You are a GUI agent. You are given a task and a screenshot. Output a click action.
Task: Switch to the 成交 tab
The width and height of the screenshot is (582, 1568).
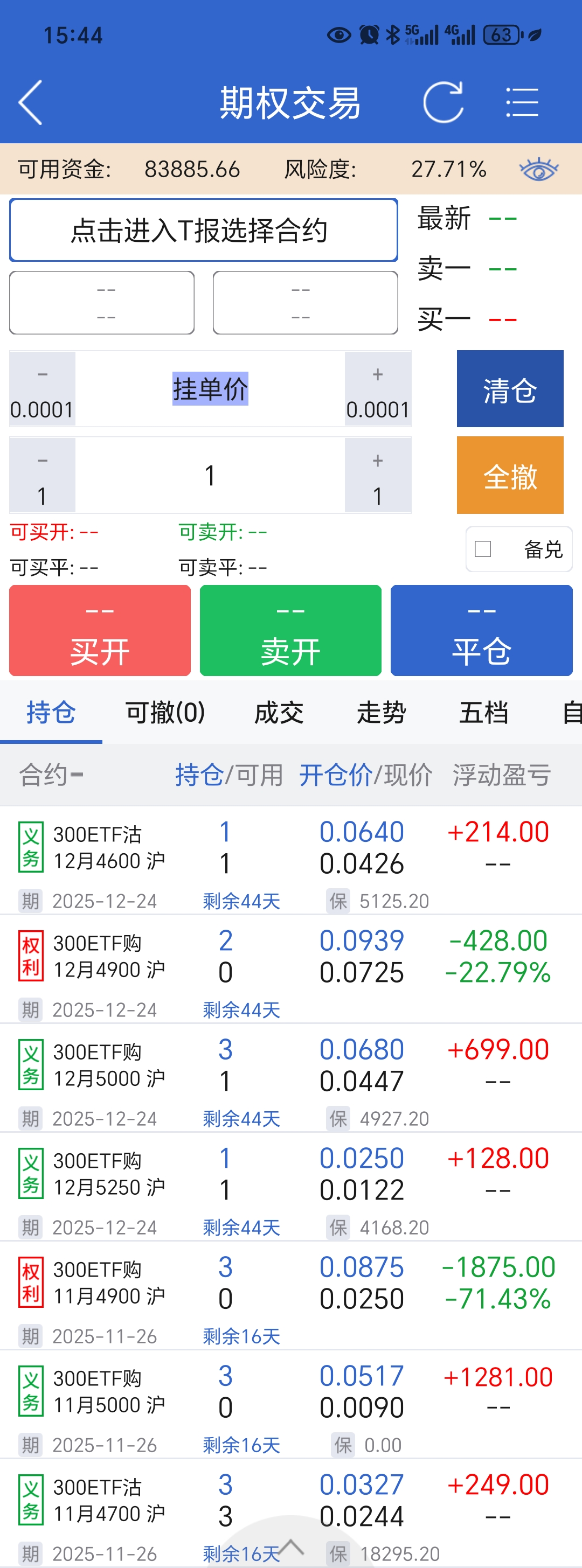(x=279, y=712)
